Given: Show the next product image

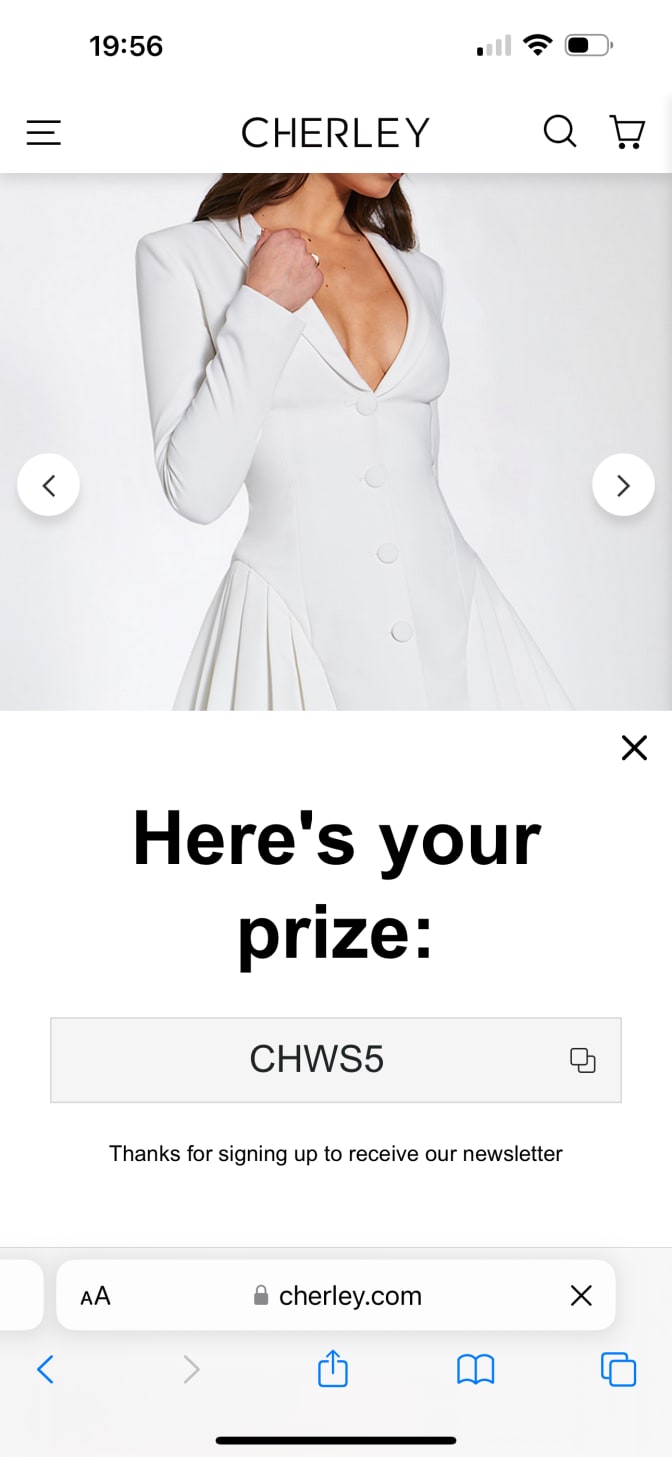Looking at the screenshot, I should pos(623,485).
